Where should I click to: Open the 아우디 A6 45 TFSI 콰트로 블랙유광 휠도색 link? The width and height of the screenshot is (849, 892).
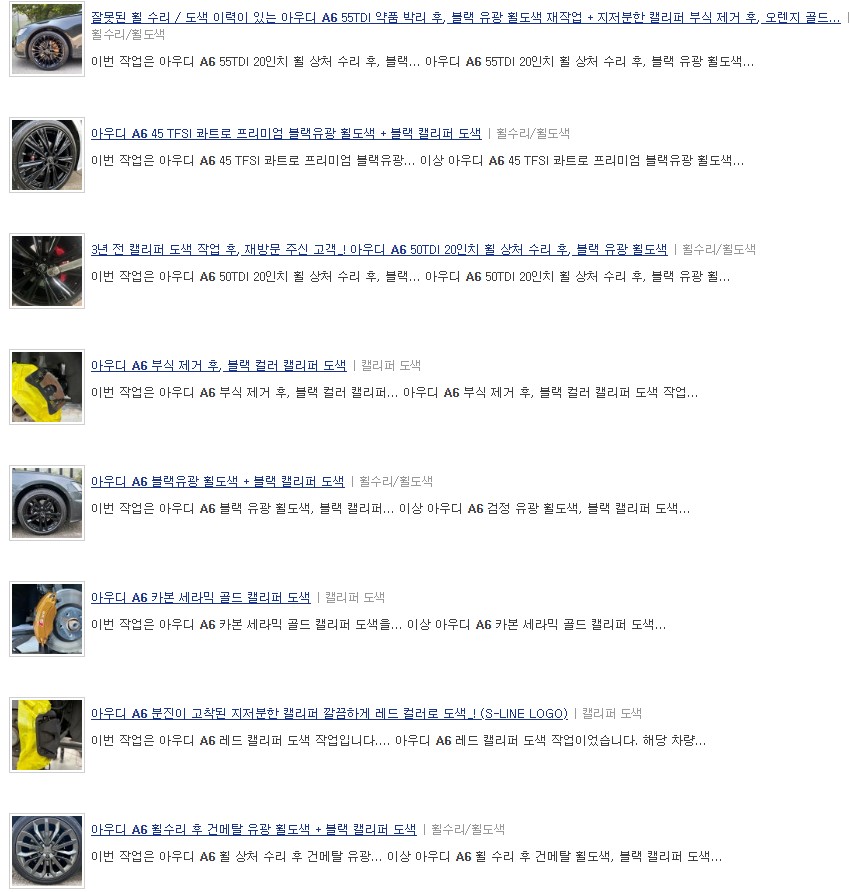click(286, 133)
